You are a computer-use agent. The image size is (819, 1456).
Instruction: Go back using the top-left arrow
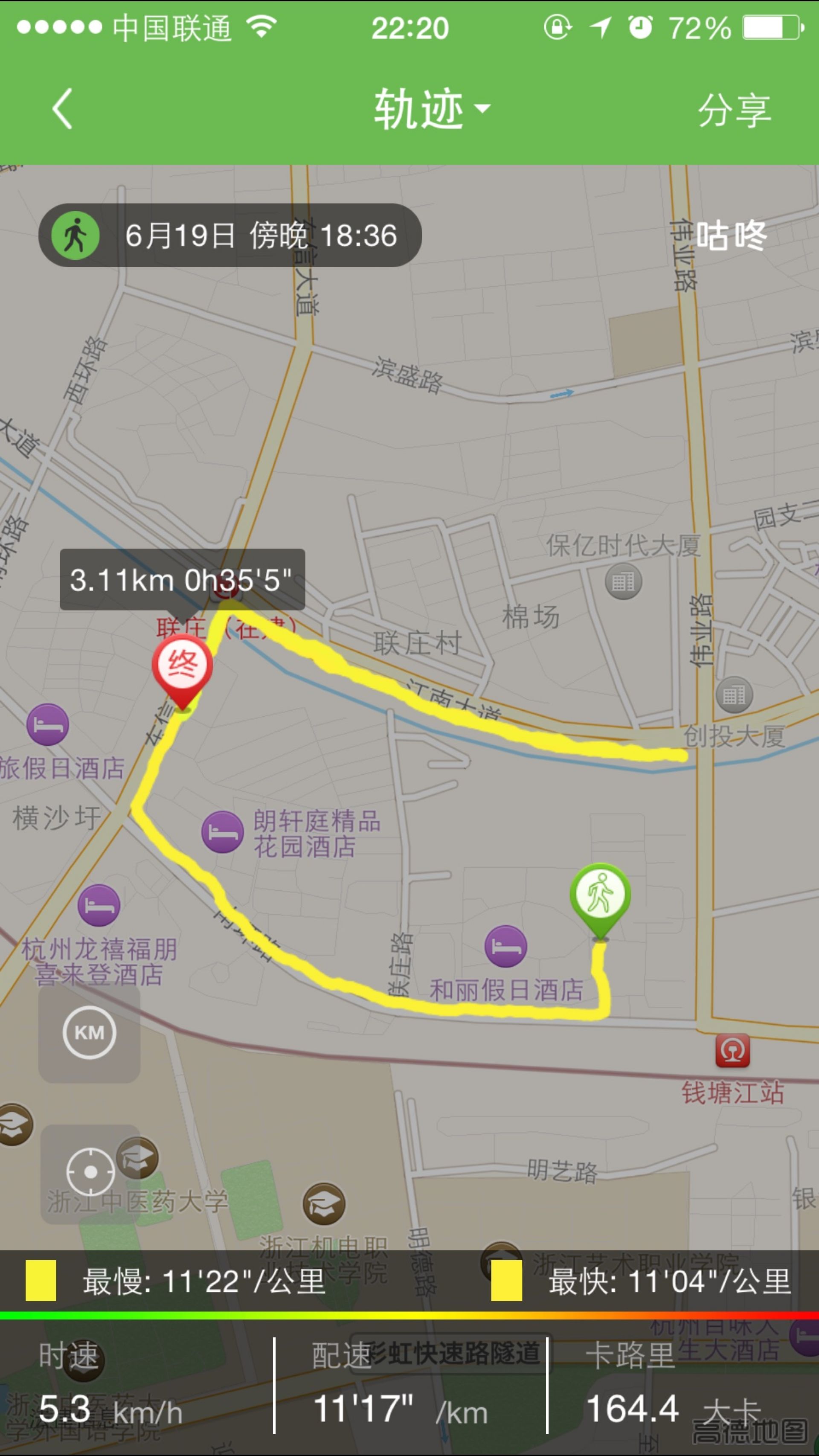point(62,109)
